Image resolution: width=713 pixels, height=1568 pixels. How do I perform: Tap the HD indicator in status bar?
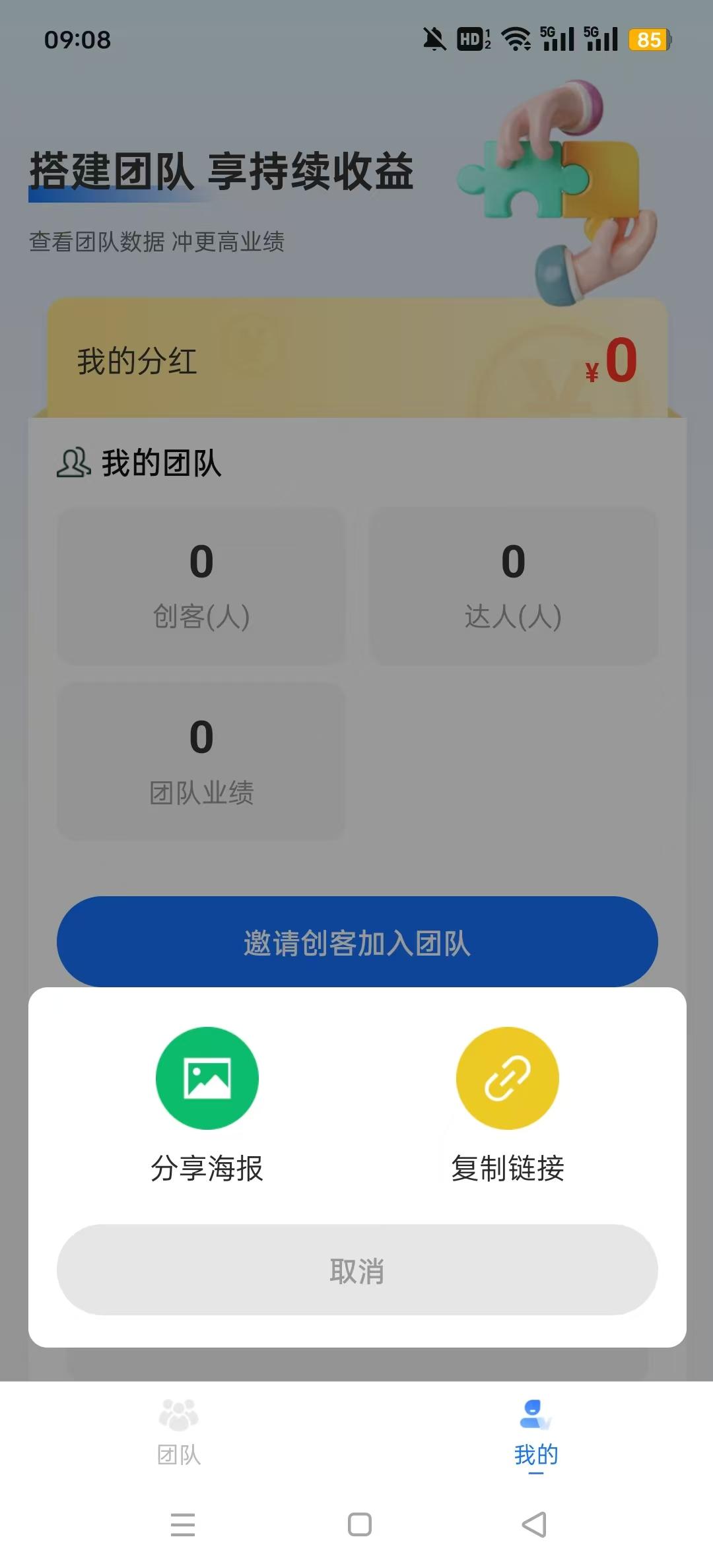click(471, 40)
